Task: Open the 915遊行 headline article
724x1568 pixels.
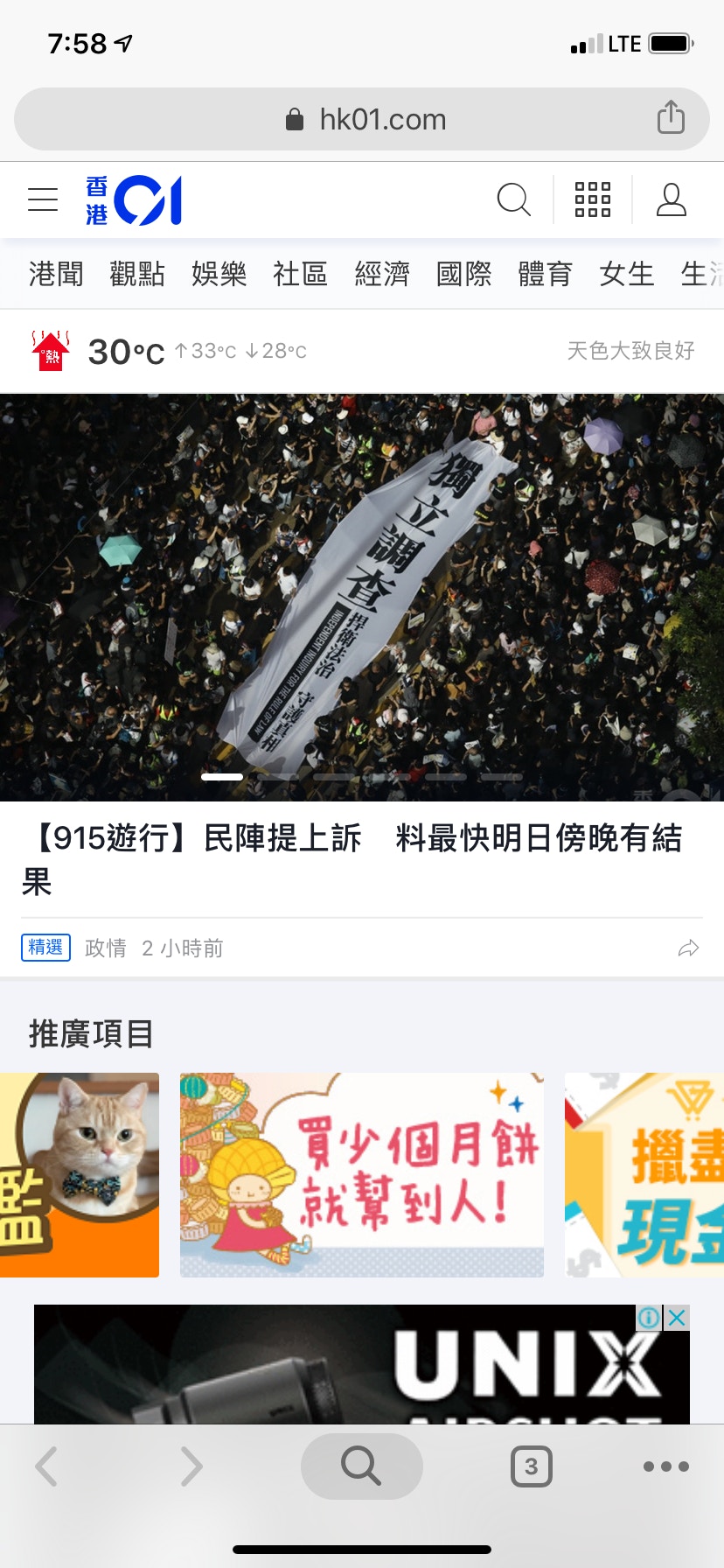Action: click(352, 858)
